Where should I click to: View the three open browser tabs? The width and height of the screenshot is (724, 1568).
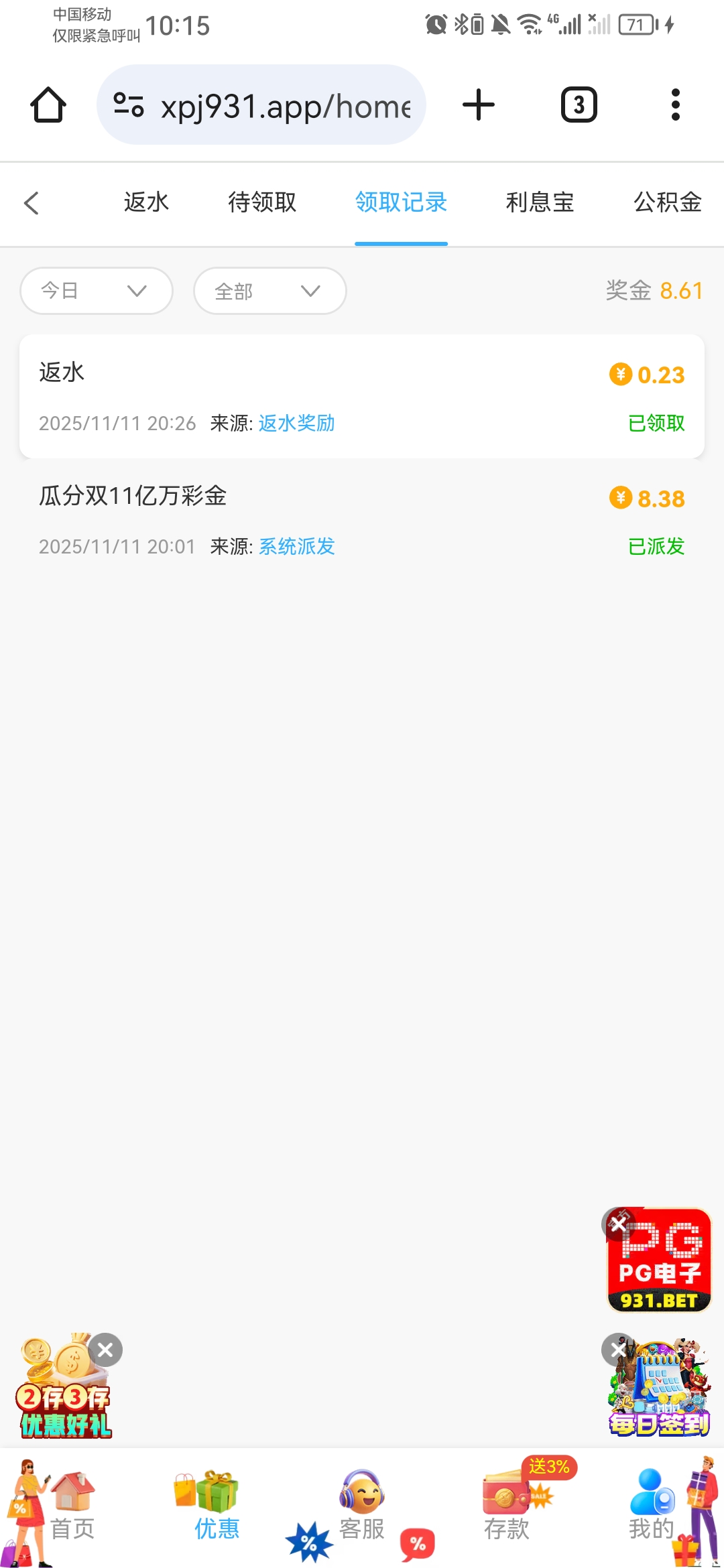point(579,105)
